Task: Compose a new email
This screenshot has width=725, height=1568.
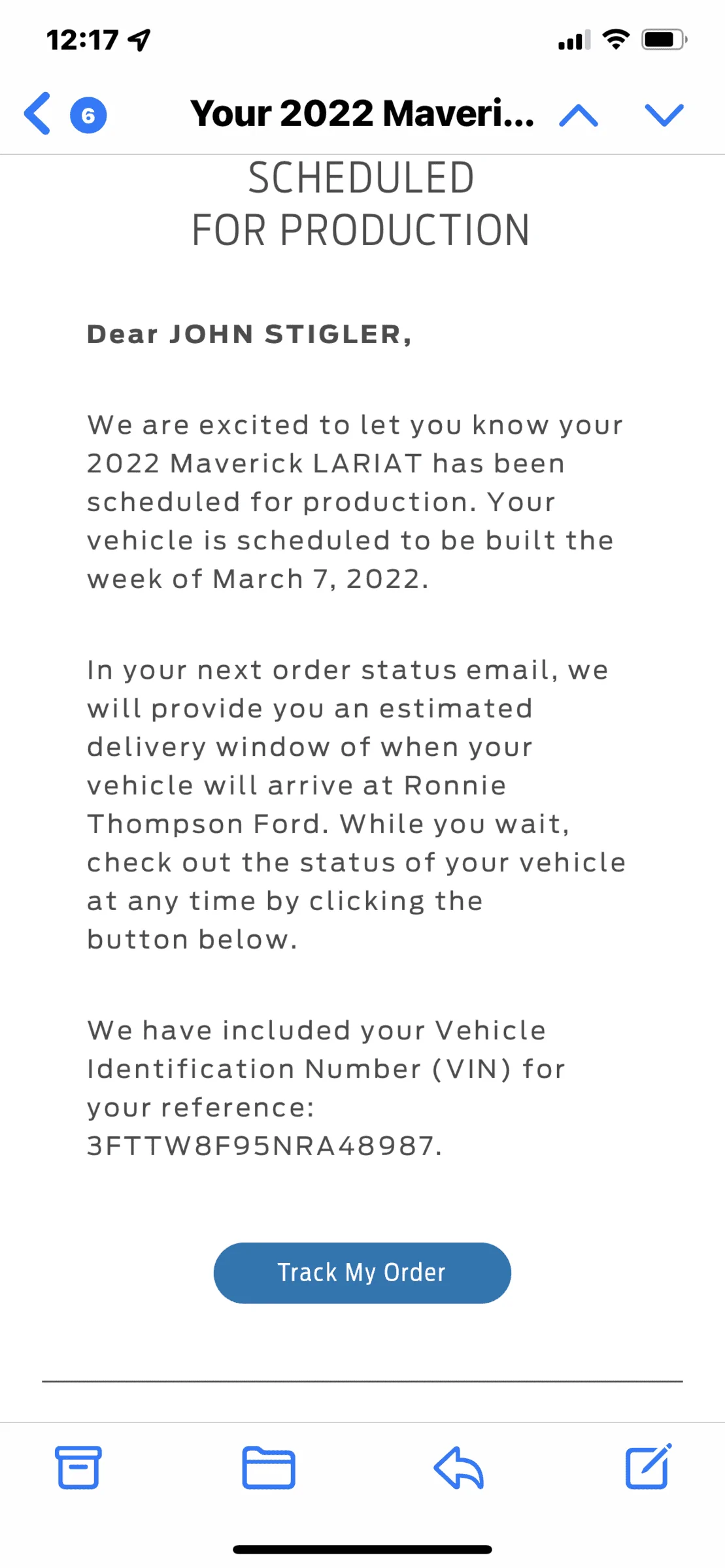Action: [x=649, y=1466]
